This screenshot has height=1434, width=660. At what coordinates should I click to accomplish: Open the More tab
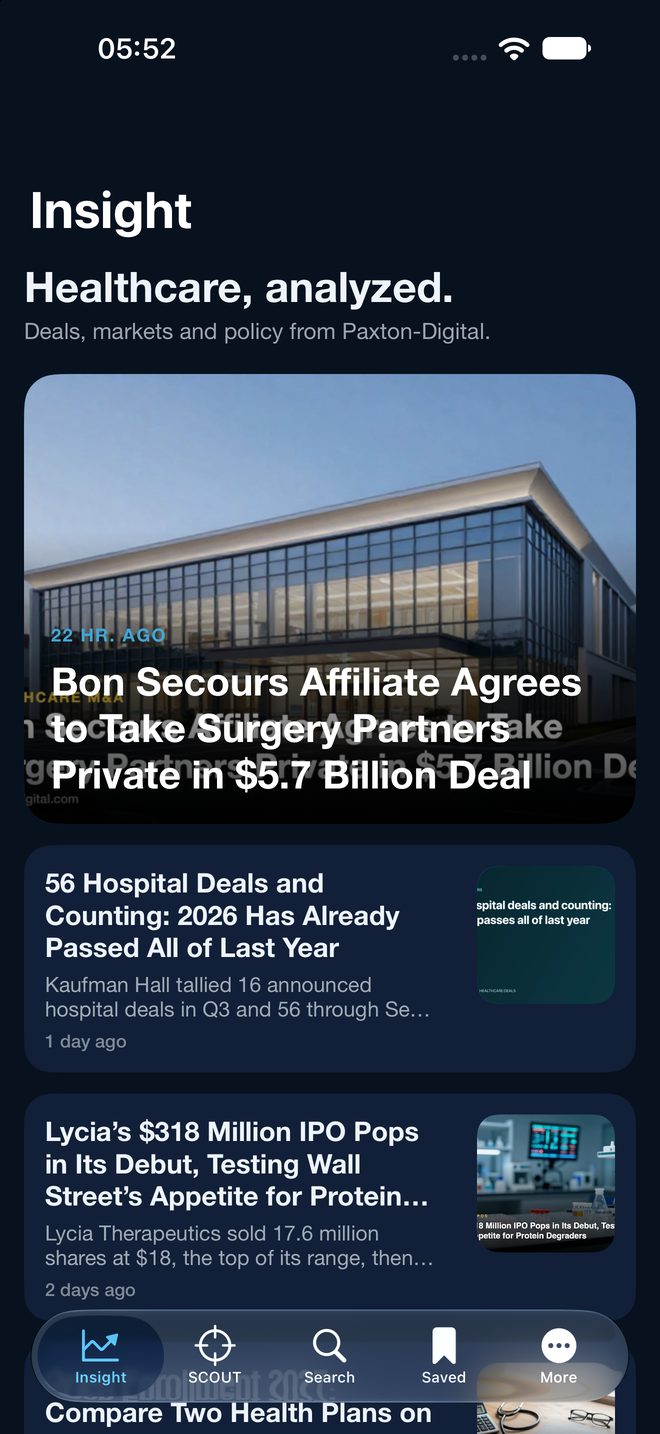(558, 1357)
